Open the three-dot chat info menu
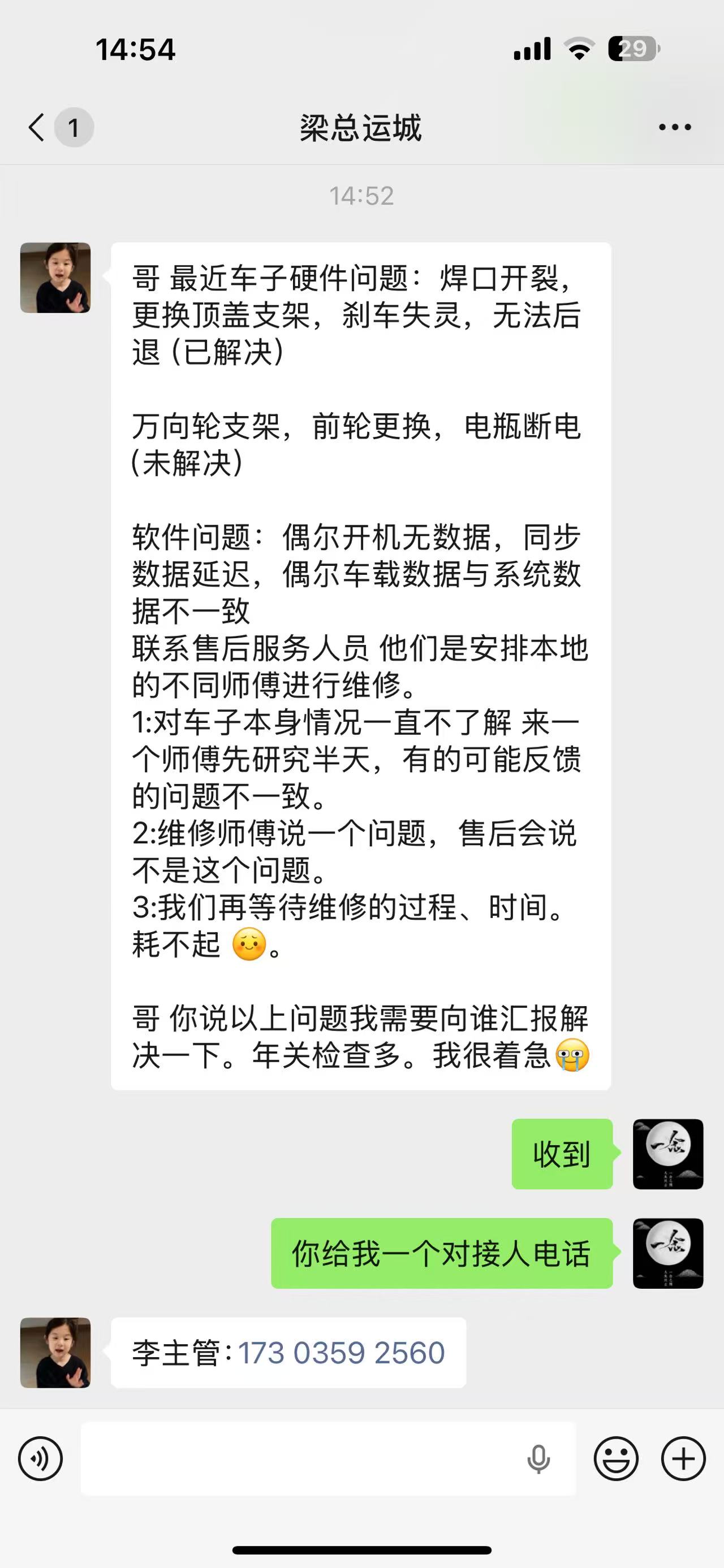The height and width of the screenshot is (1568, 724). pos(675,127)
